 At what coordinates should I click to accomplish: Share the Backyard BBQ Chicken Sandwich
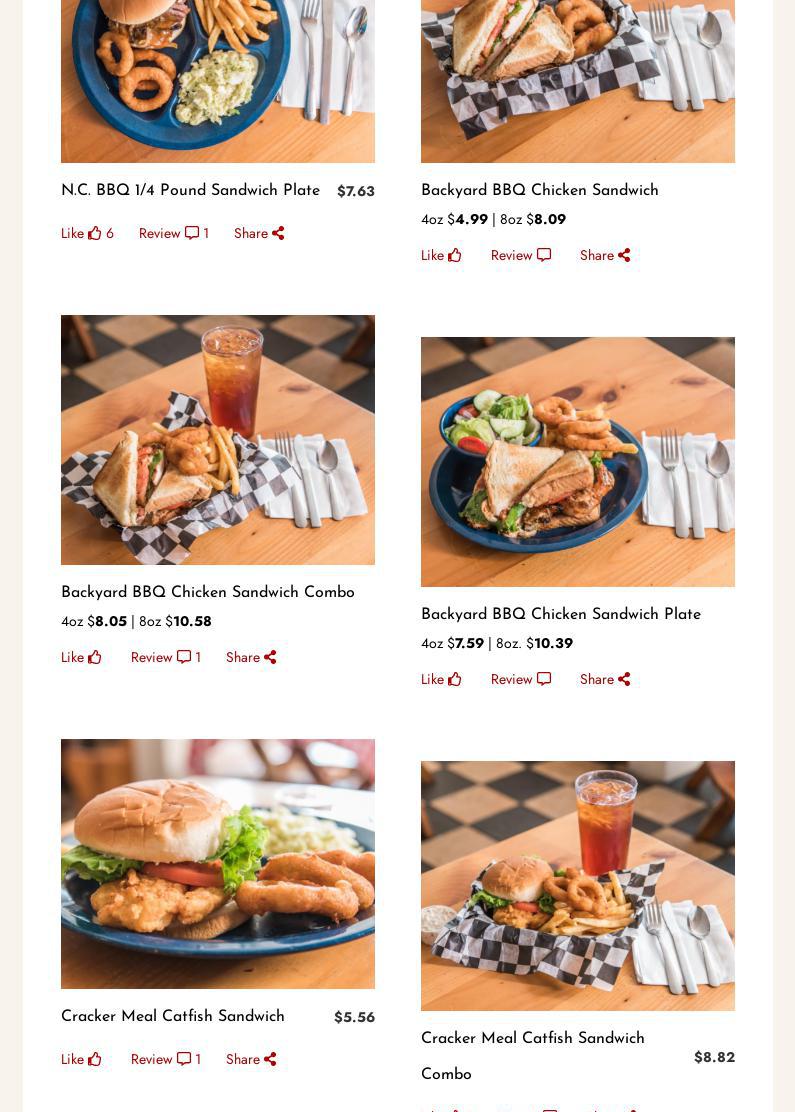[605, 256]
